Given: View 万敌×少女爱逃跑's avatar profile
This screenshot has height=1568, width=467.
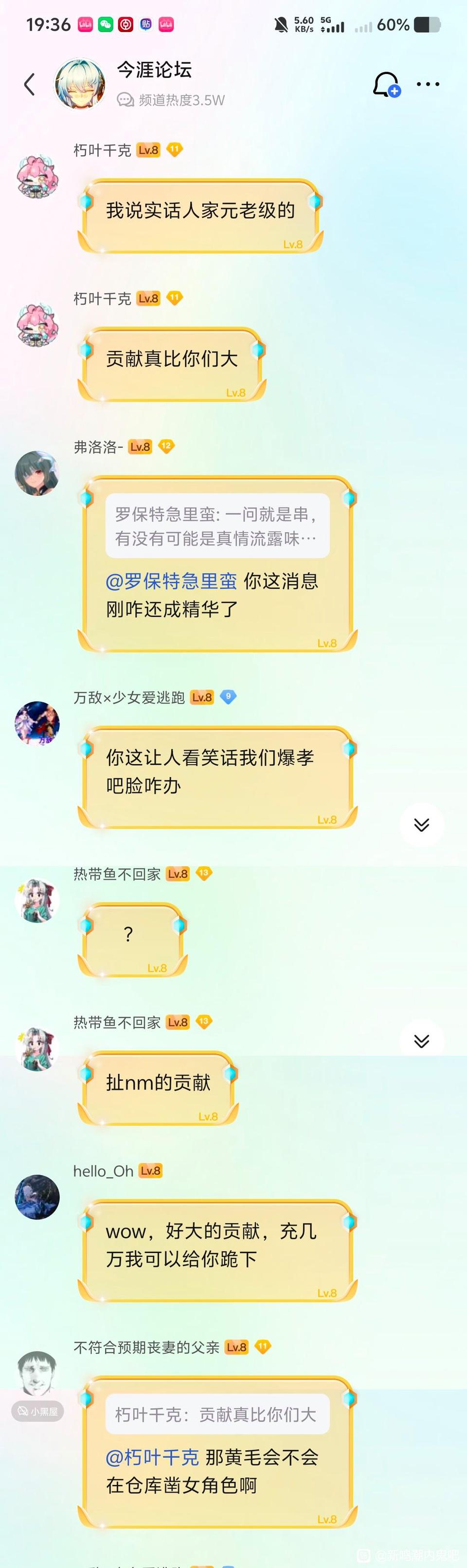Looking at the screenshot, I should [x=37, y=723].
